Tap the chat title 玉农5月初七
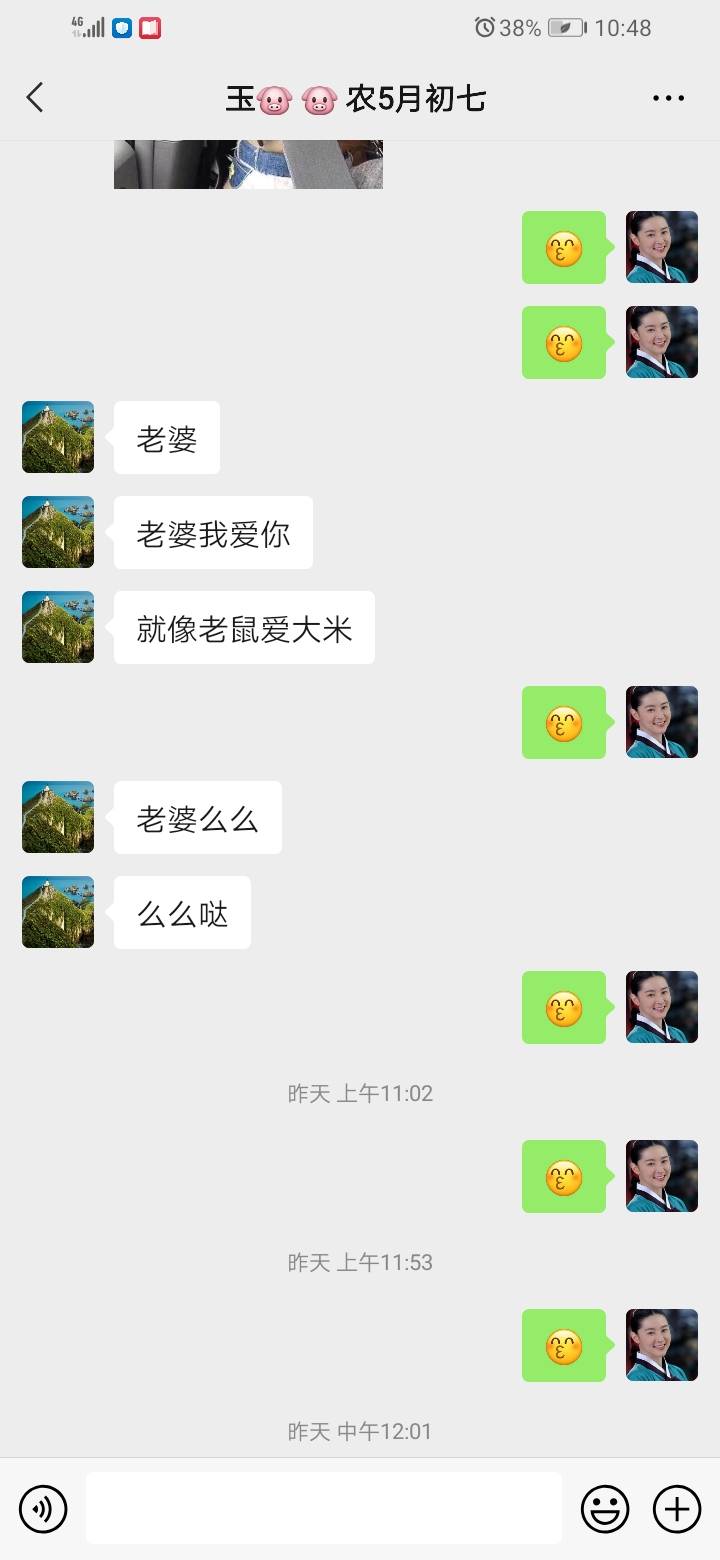The height and width of the screenshot is (1560, 720). tap(357, 97)
